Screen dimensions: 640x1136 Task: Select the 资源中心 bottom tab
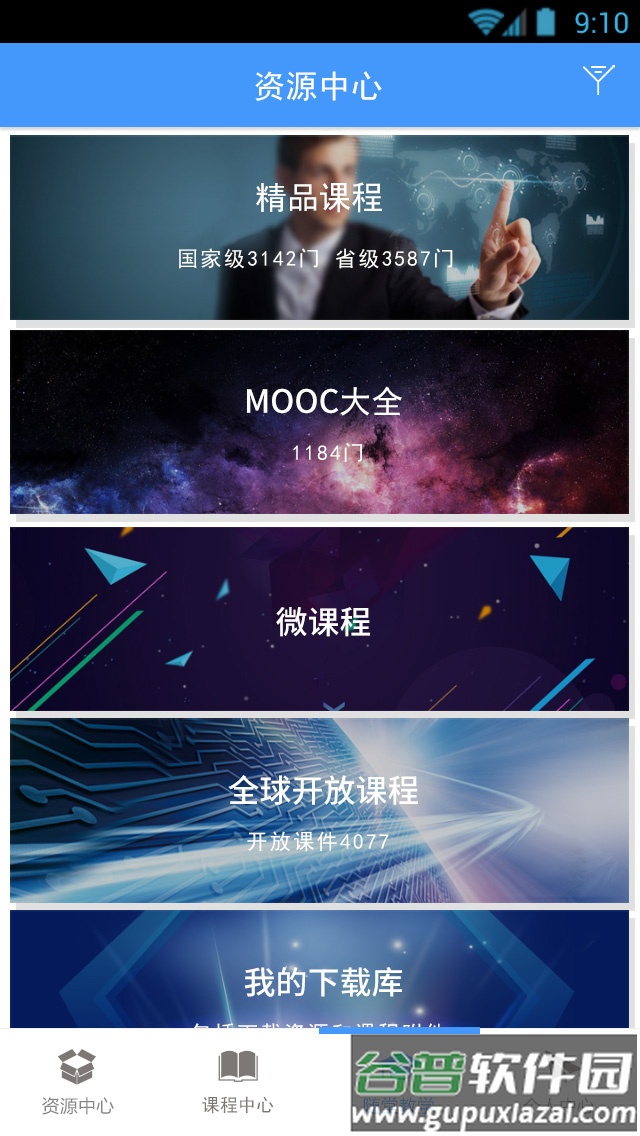tap(77, 1082)
